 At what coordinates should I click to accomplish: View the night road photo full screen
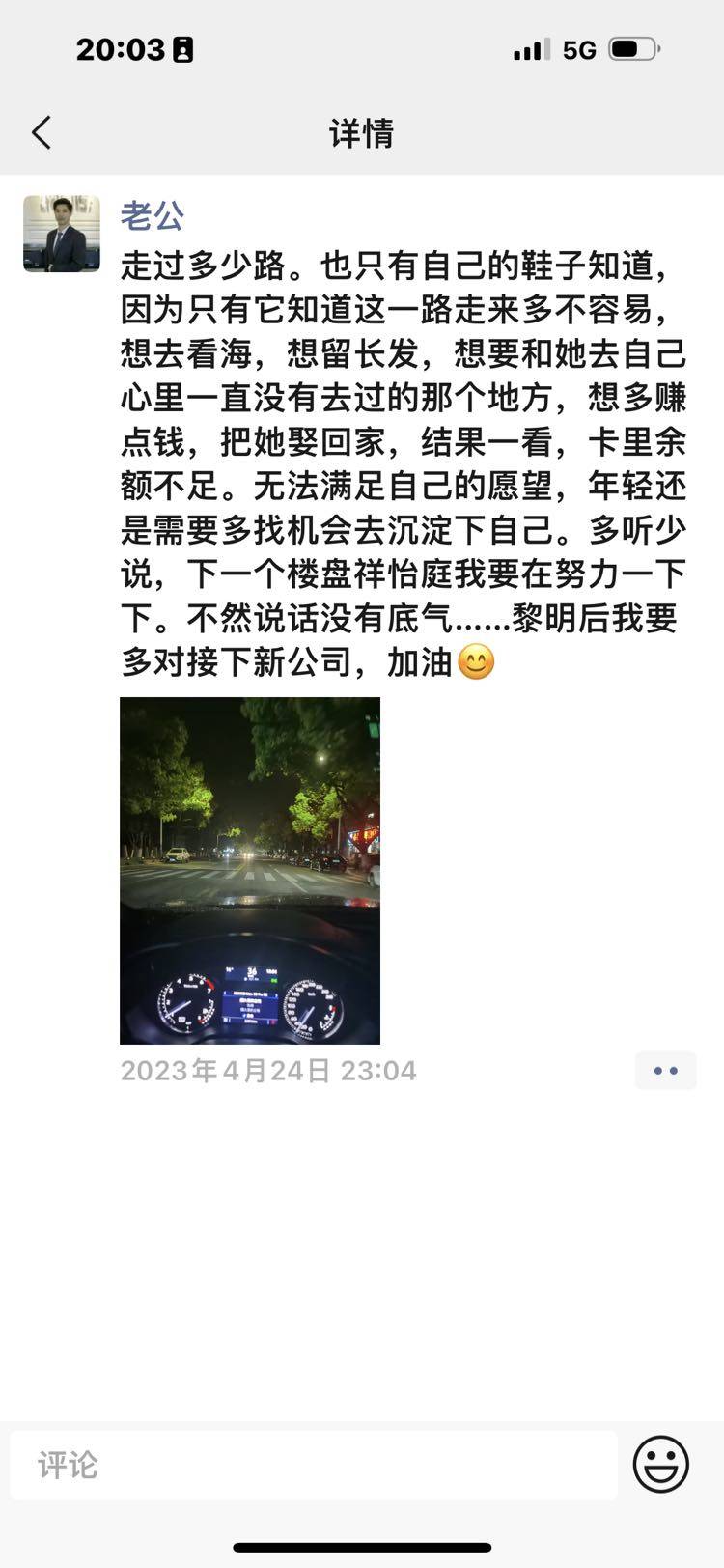pos(250,870)
